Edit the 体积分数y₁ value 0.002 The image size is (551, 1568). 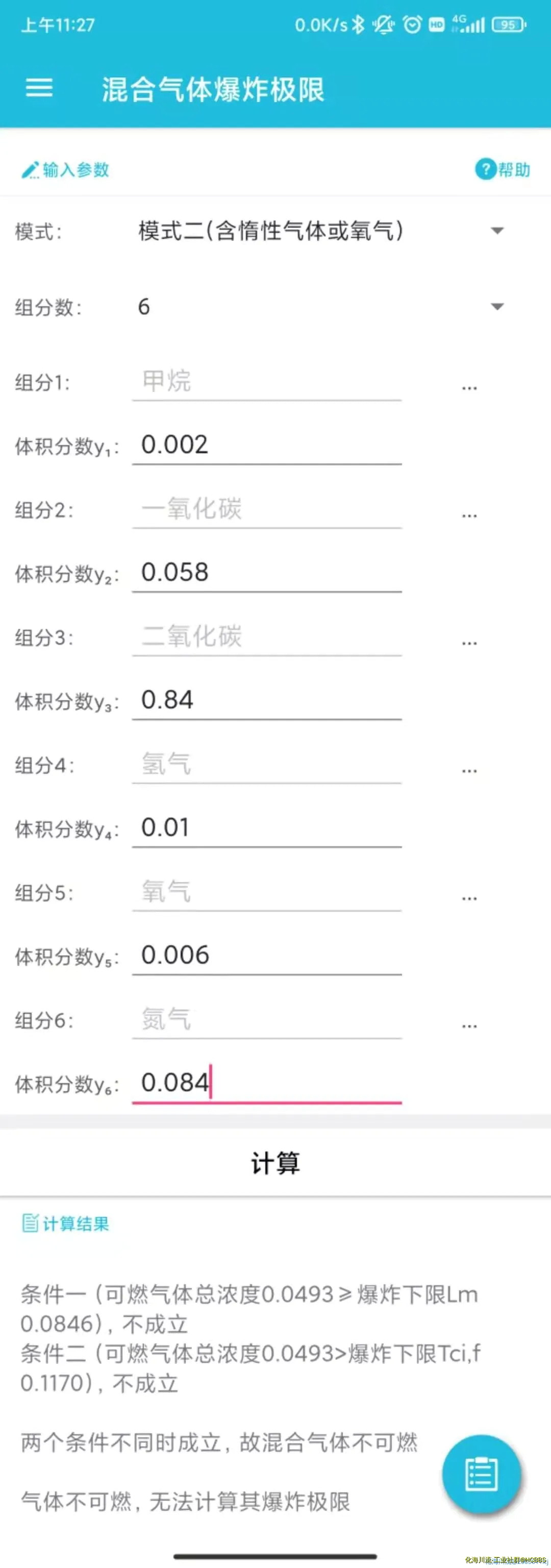266,445
